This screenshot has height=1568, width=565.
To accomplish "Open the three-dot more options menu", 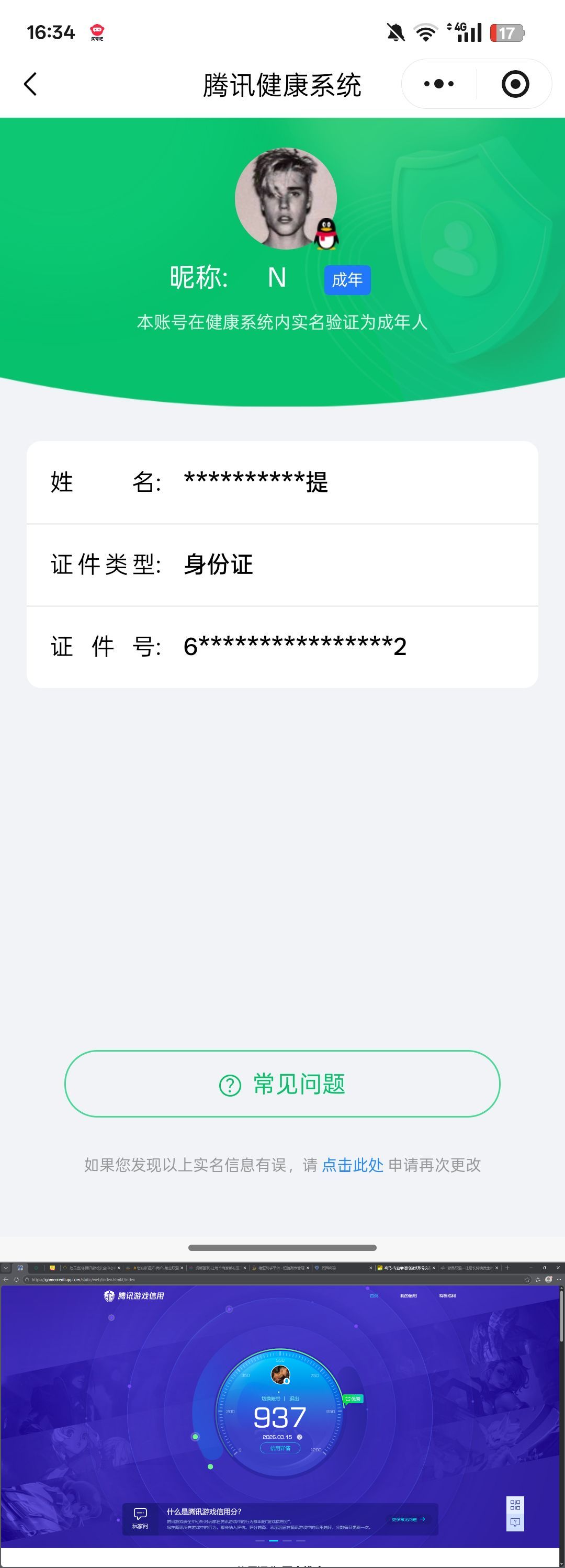I will pyautogui.click(x=439, y=84).
